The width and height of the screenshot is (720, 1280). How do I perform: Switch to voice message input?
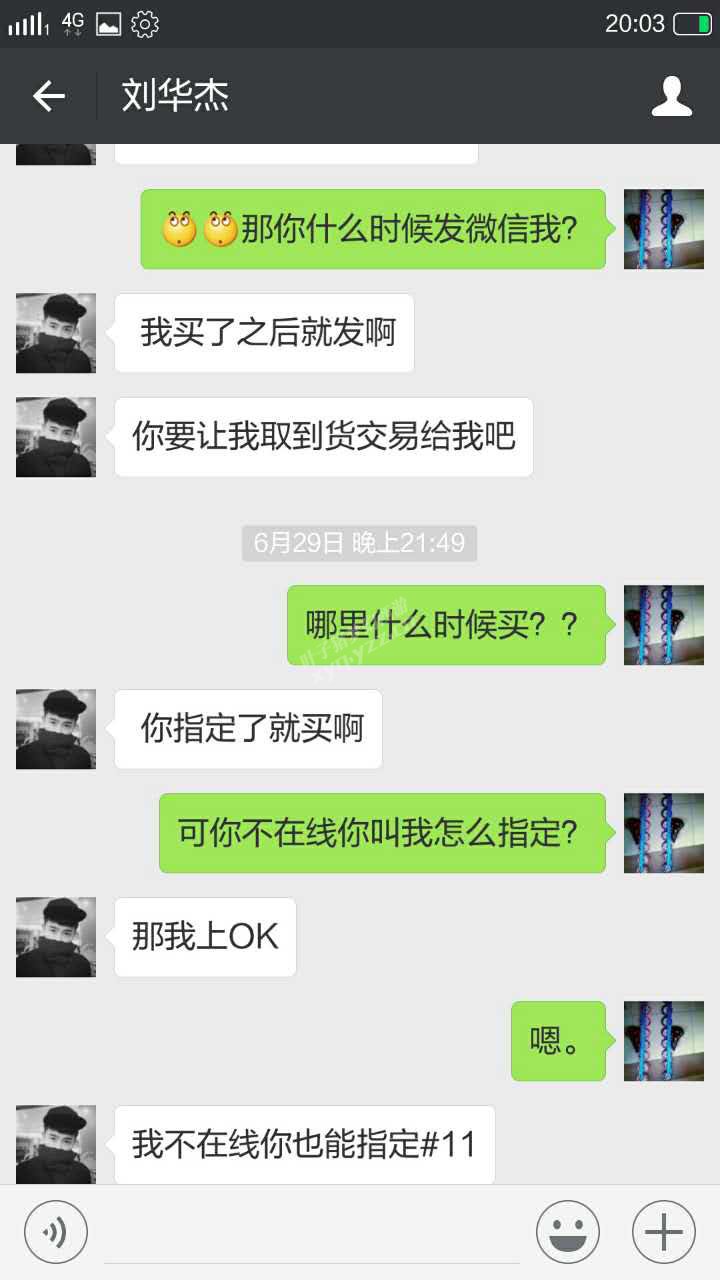56,1232
